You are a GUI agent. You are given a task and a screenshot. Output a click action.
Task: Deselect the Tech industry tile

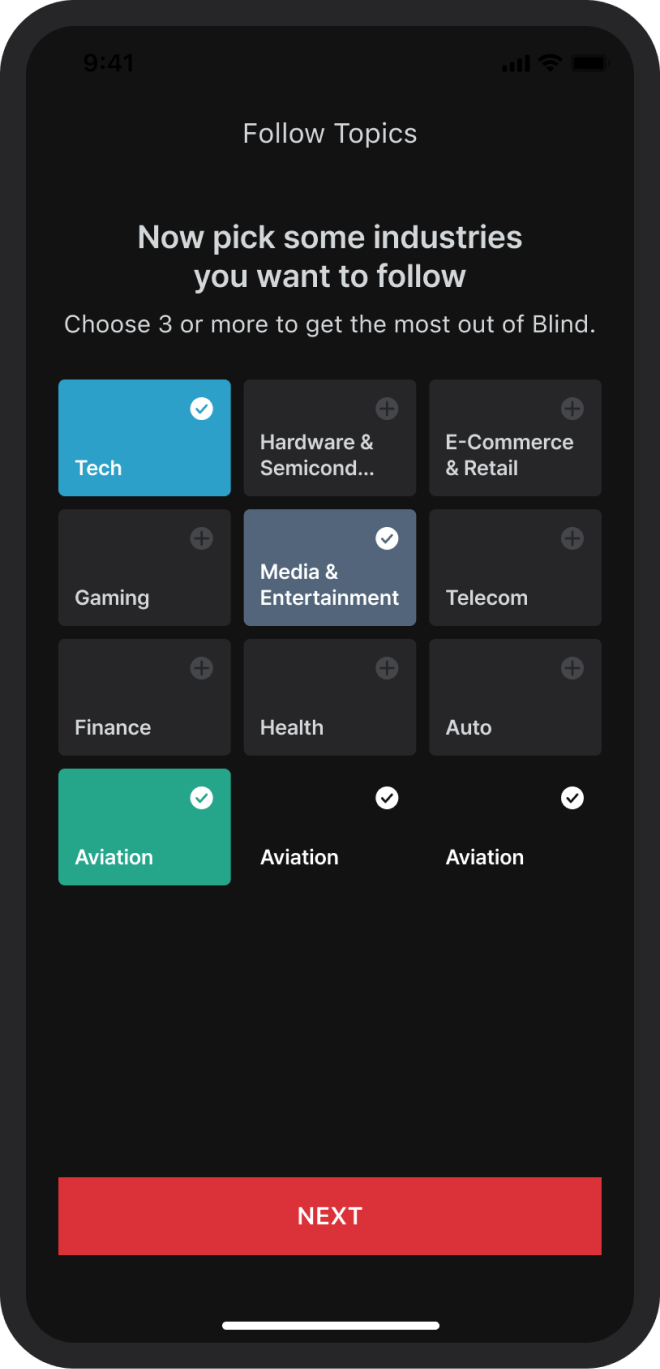point(144,438)
